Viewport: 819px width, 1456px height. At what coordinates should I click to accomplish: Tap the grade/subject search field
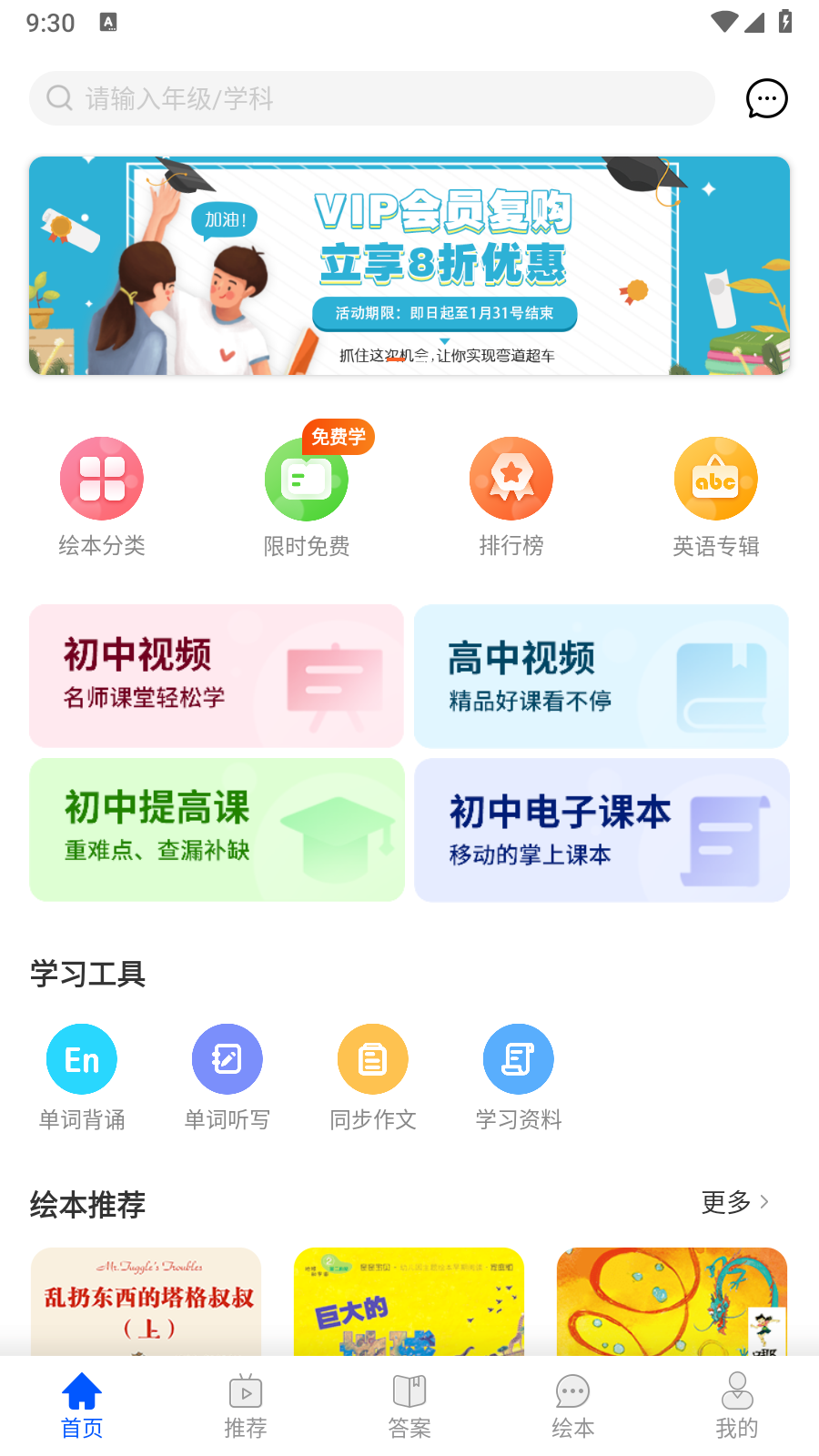(x=371, y=98)
